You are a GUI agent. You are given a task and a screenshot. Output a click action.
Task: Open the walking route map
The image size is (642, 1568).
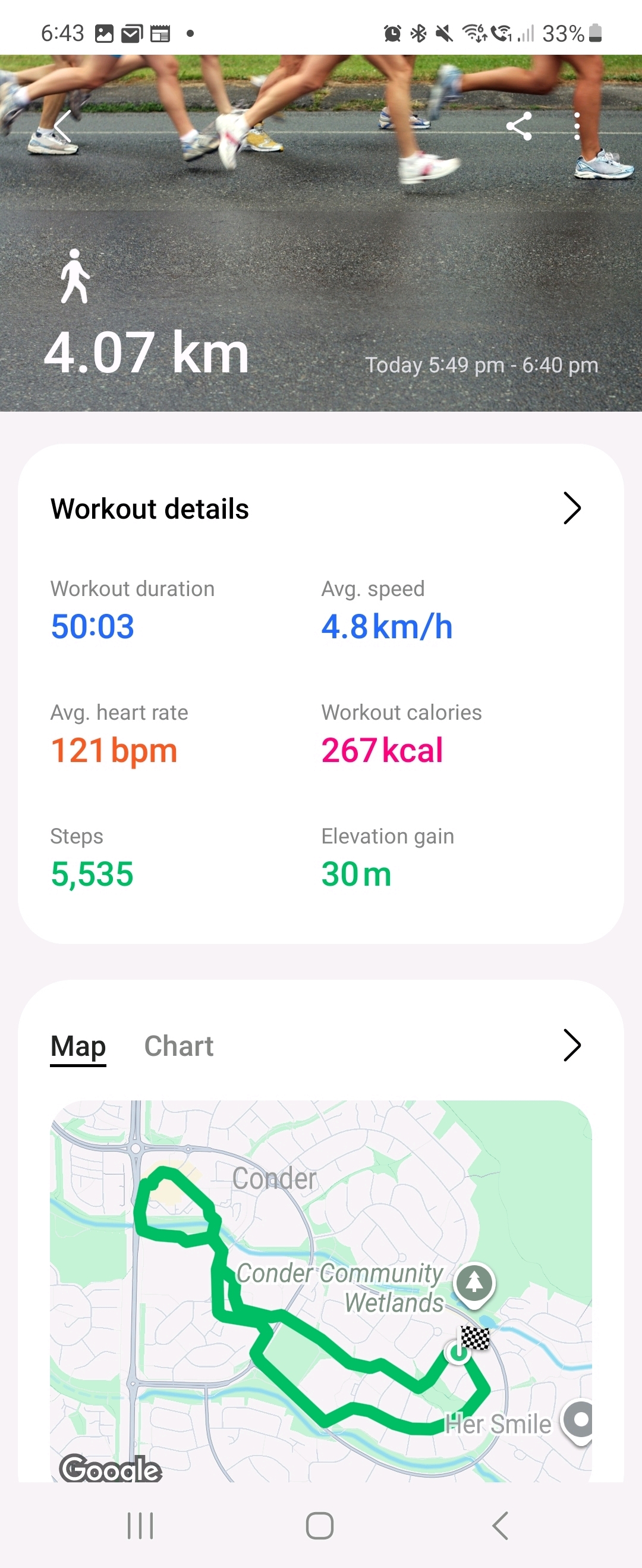[x=320, y=1290]
